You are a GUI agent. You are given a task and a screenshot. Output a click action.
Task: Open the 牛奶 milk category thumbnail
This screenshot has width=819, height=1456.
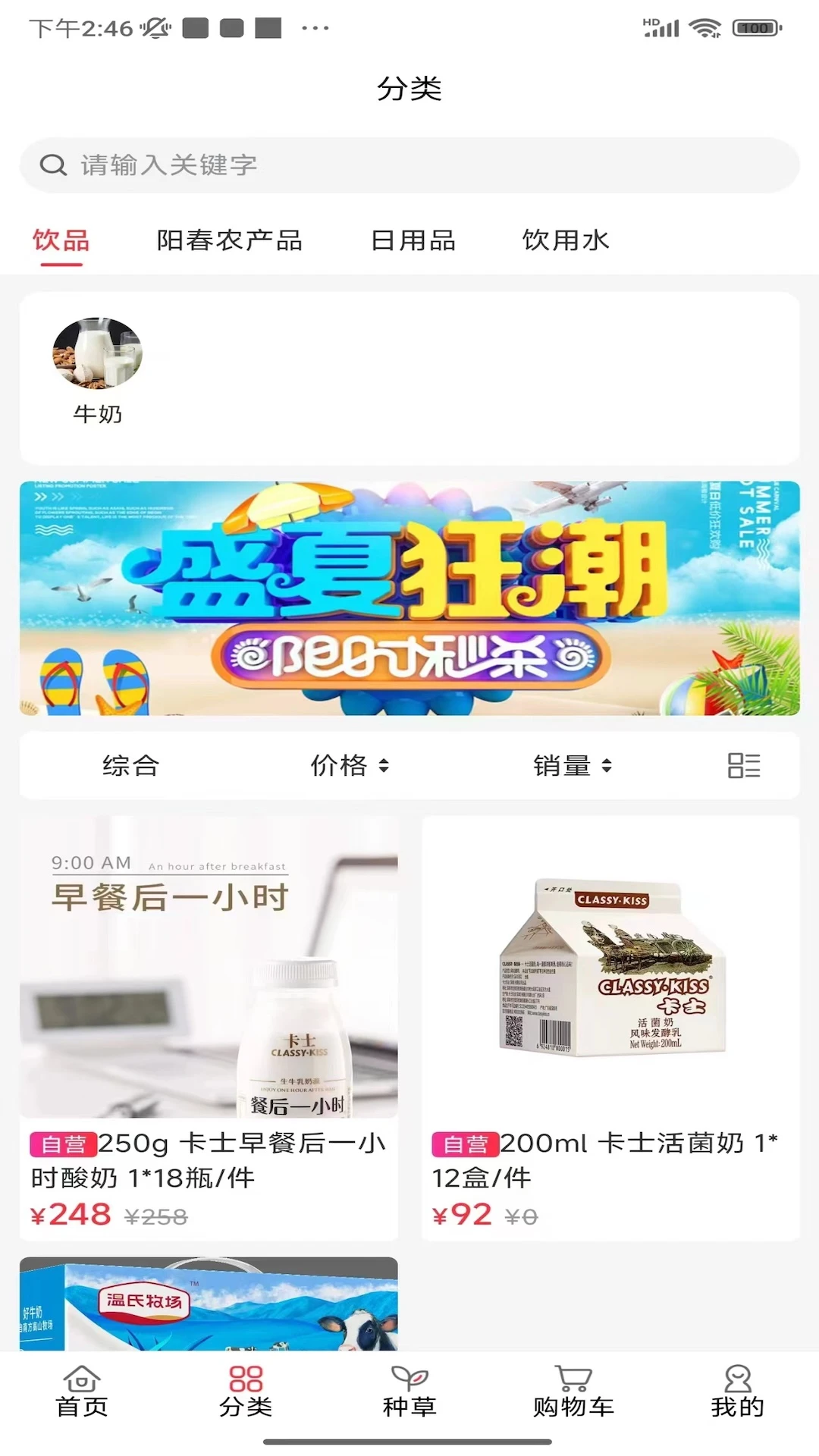click(x=96, y=353)
